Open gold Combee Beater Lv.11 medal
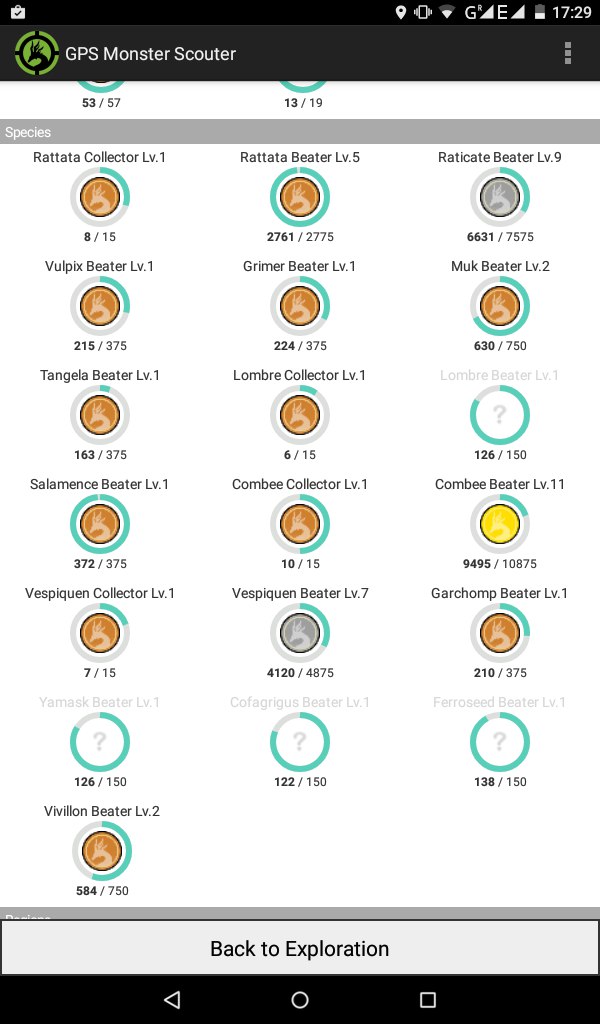 pos(500,524)
